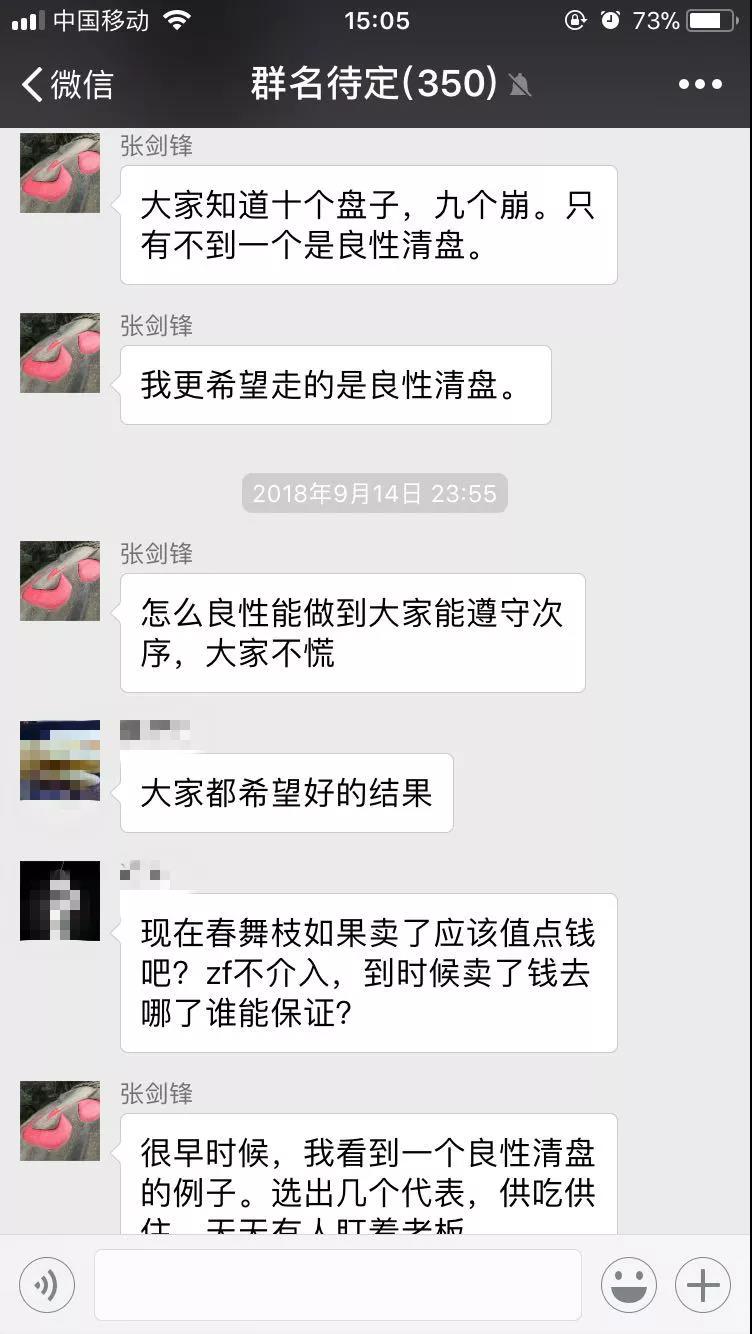Switch to voice input with the speaker icon
The image size is (752, 1334).
[x=47, y=1285]
